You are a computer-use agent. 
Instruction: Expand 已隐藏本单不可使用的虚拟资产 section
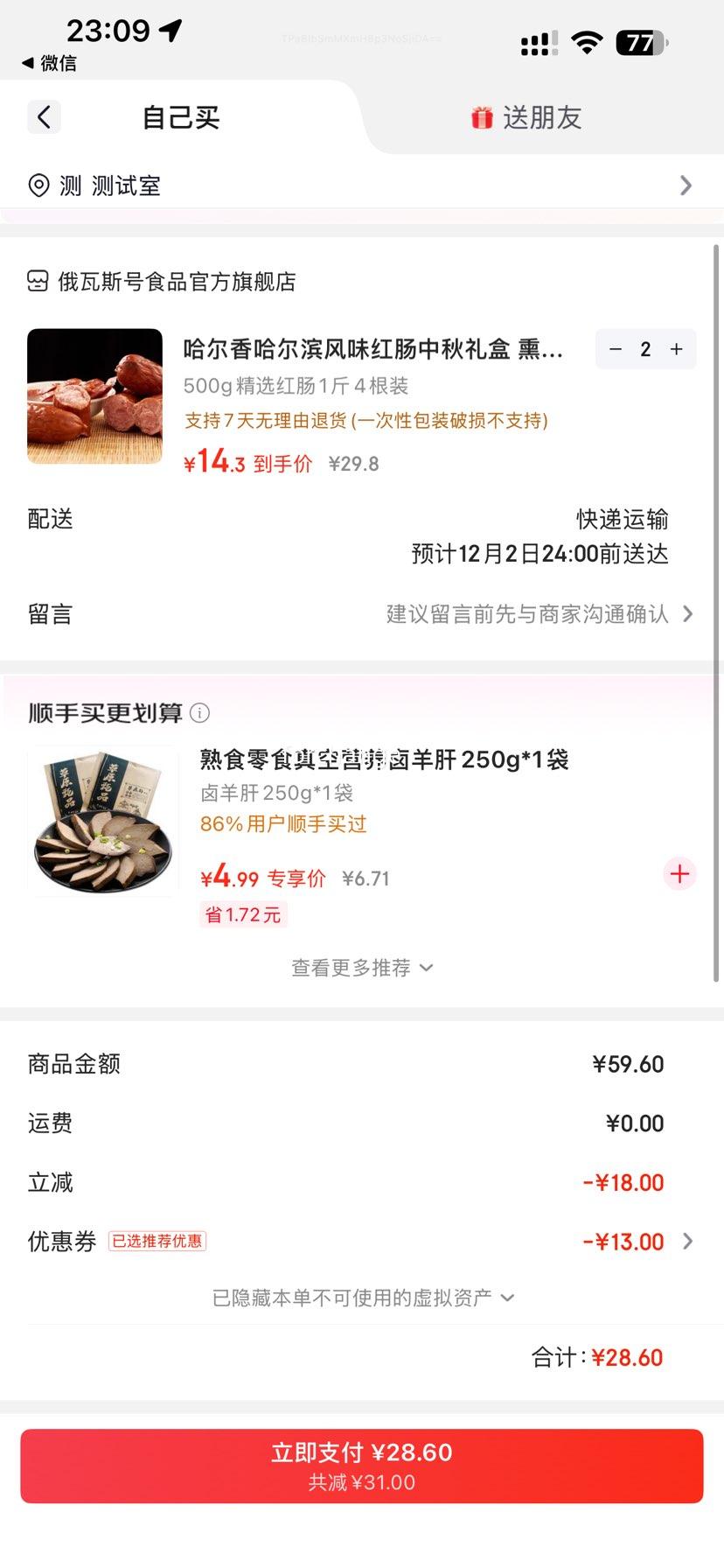point(362,1298)
